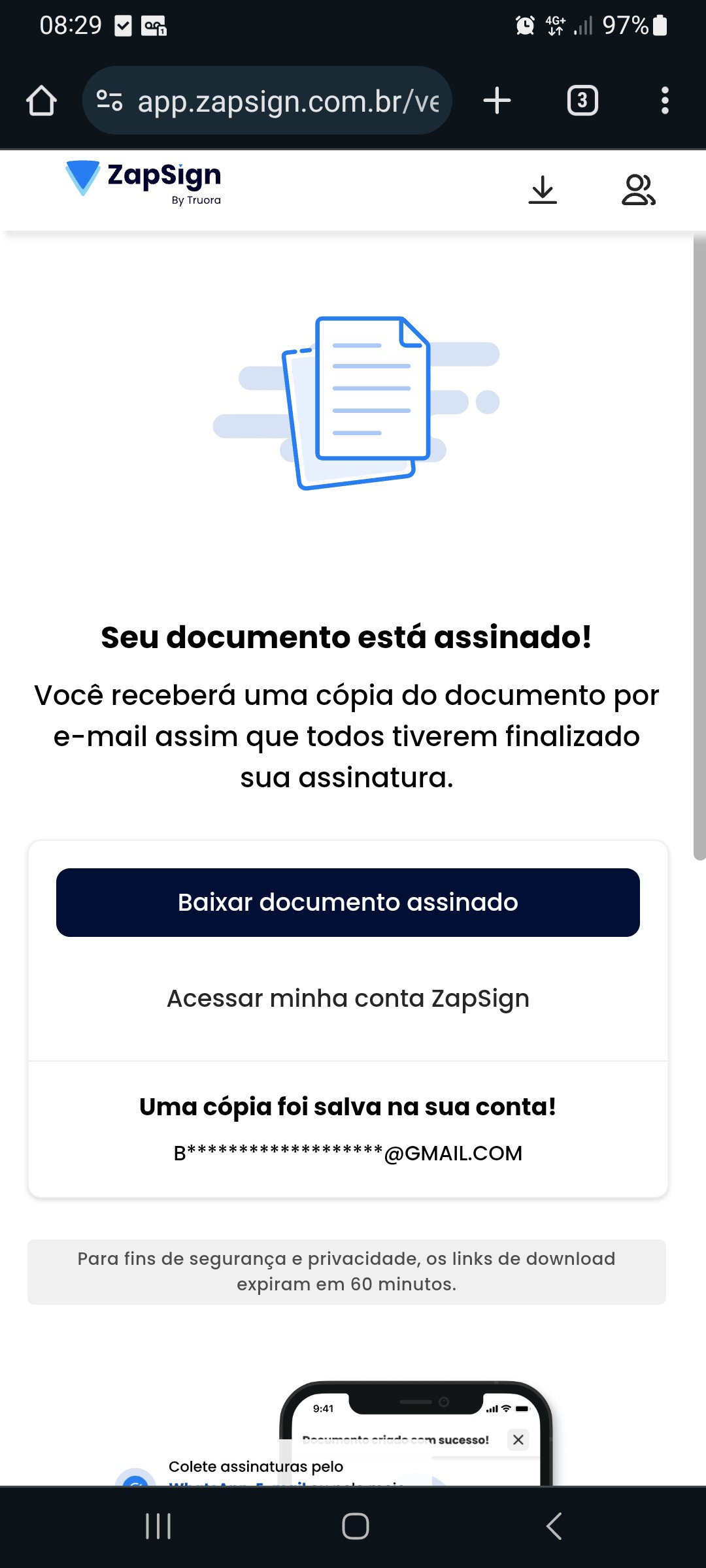Viewport: 706px width, 1568px height.
Task: Tap Baixar documento assinado button
Action: point(348,902)
